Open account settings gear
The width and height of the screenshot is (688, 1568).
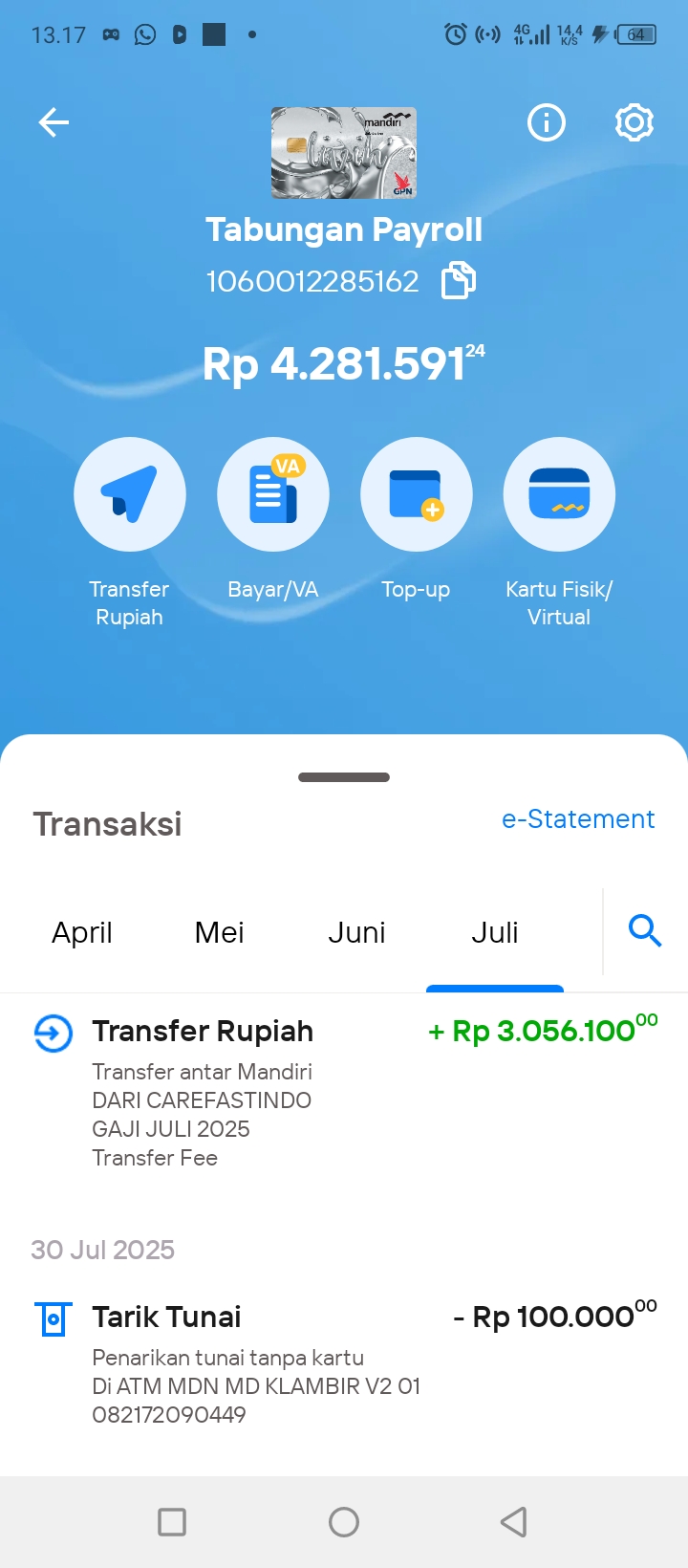click(x=634, y=122)
